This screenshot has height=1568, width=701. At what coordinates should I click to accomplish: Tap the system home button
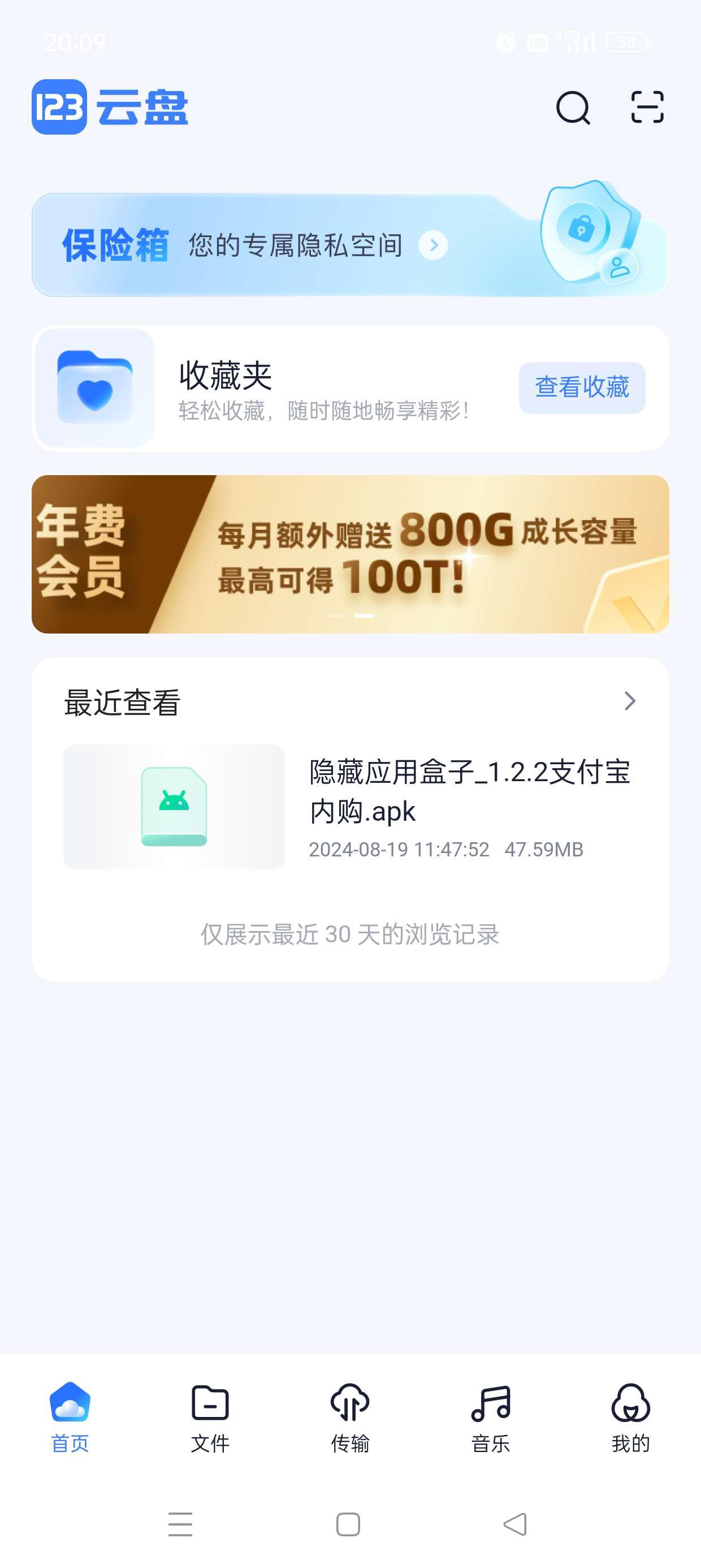tap(348, 1524)
